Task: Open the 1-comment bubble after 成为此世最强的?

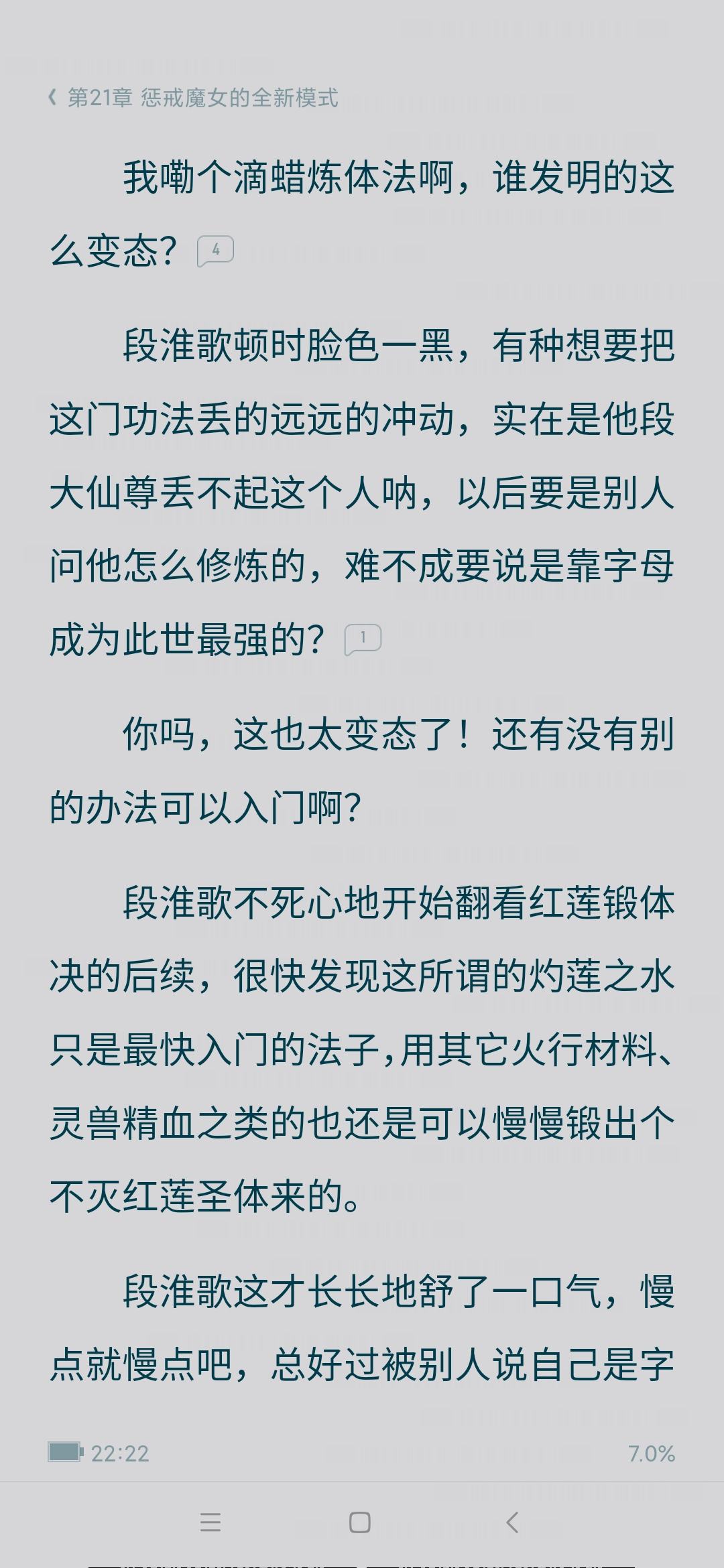Action: coord(363,639)
